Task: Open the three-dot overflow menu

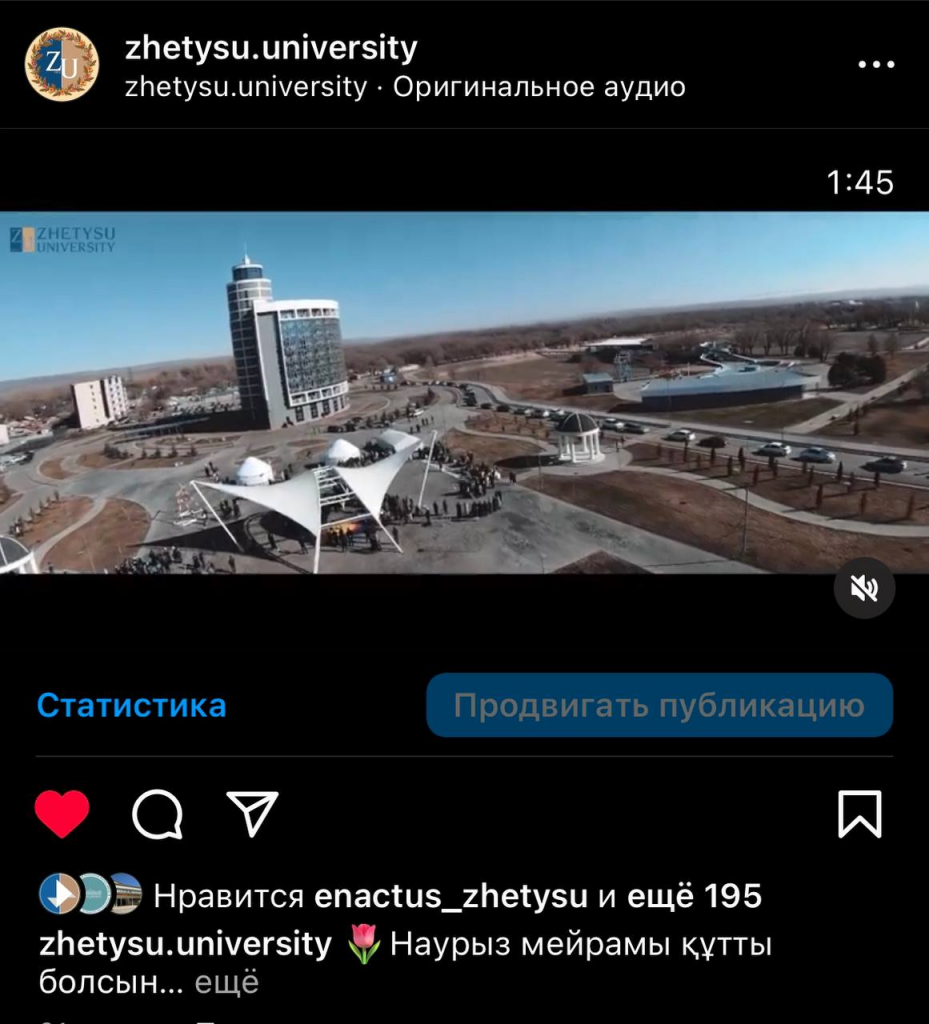Action: (x=876, y=65)
